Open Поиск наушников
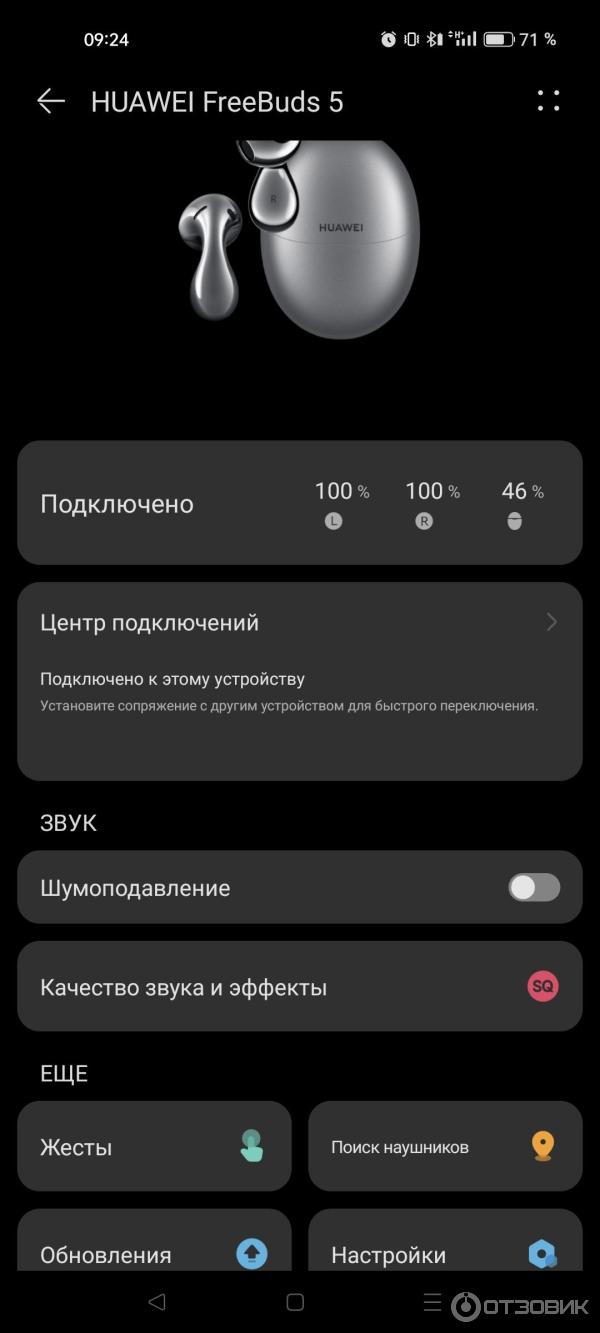This screenshot has height=1333, width=600. [x=445, y=1146]
